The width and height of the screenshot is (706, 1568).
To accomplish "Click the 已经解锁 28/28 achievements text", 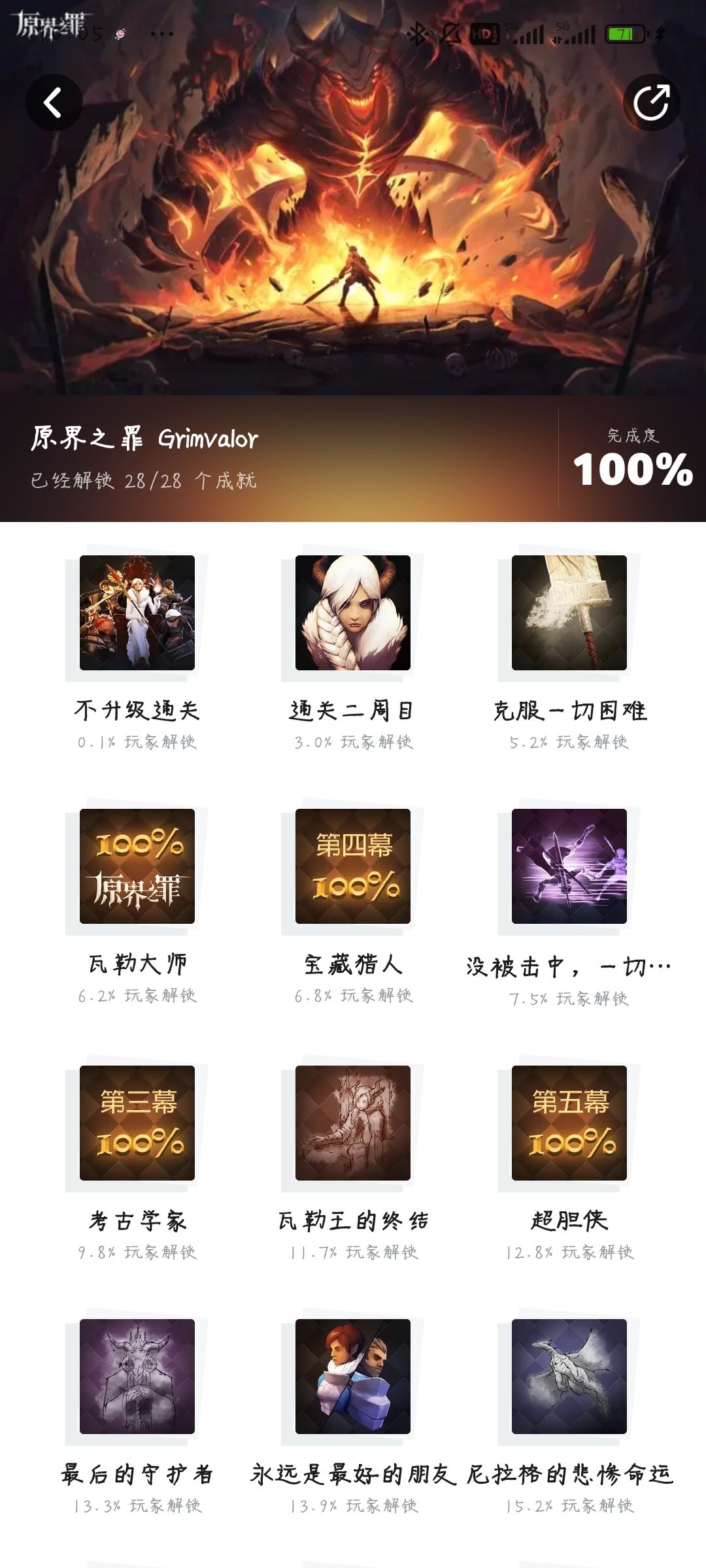I will 144,482.
